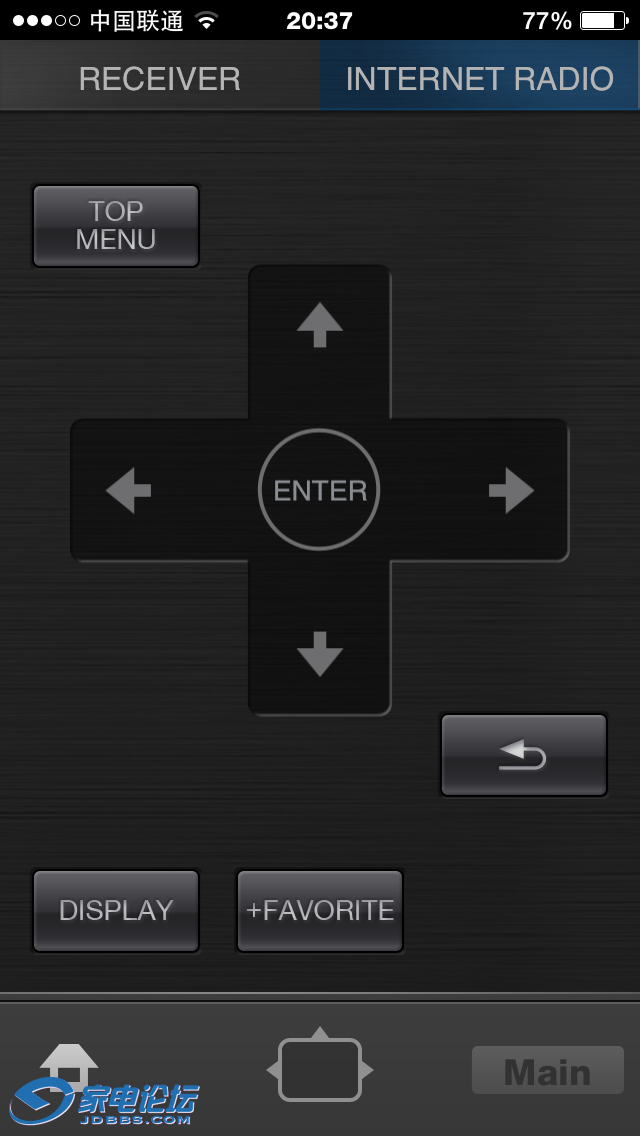Add station with +FAVORITE button
The width and height of the screenshot is (640, 1136).
pyautogui.click(x=320, y=910)
